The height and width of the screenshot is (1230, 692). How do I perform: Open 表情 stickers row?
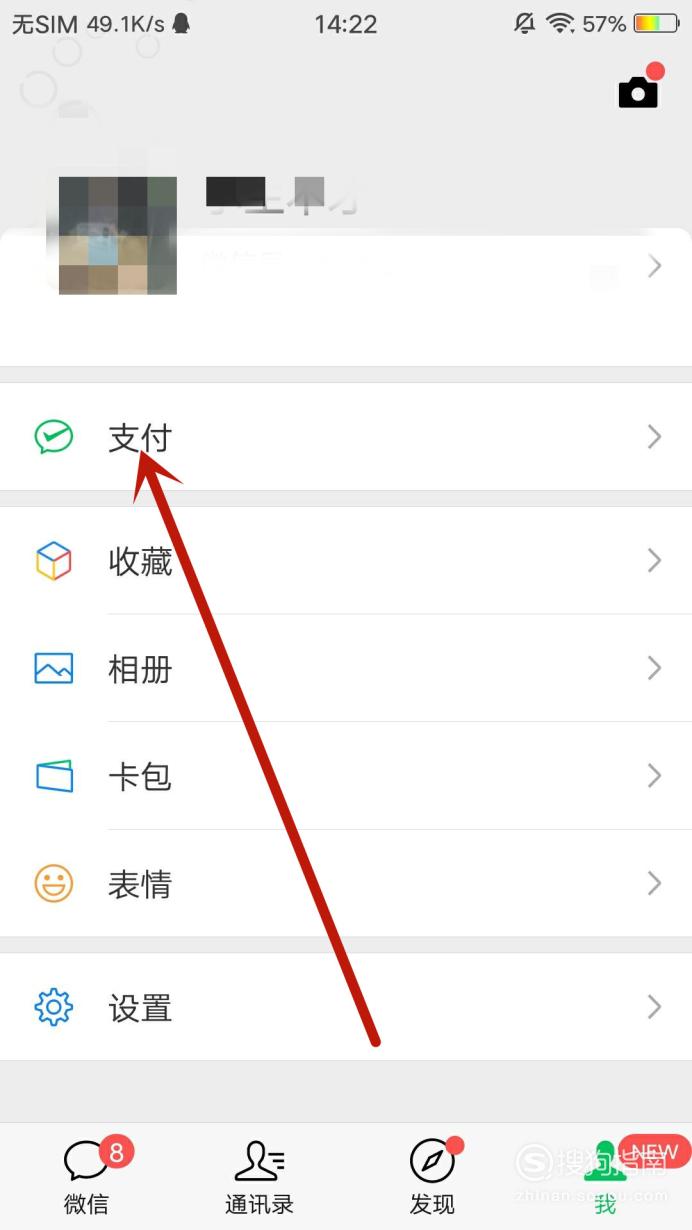tap(346, 884)
